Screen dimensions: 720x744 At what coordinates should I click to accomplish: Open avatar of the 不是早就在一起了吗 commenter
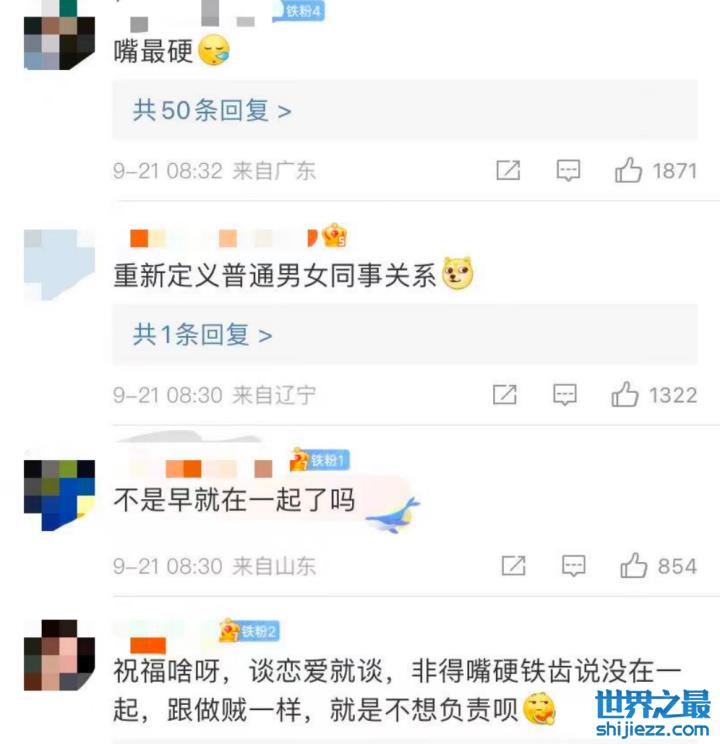59,495
